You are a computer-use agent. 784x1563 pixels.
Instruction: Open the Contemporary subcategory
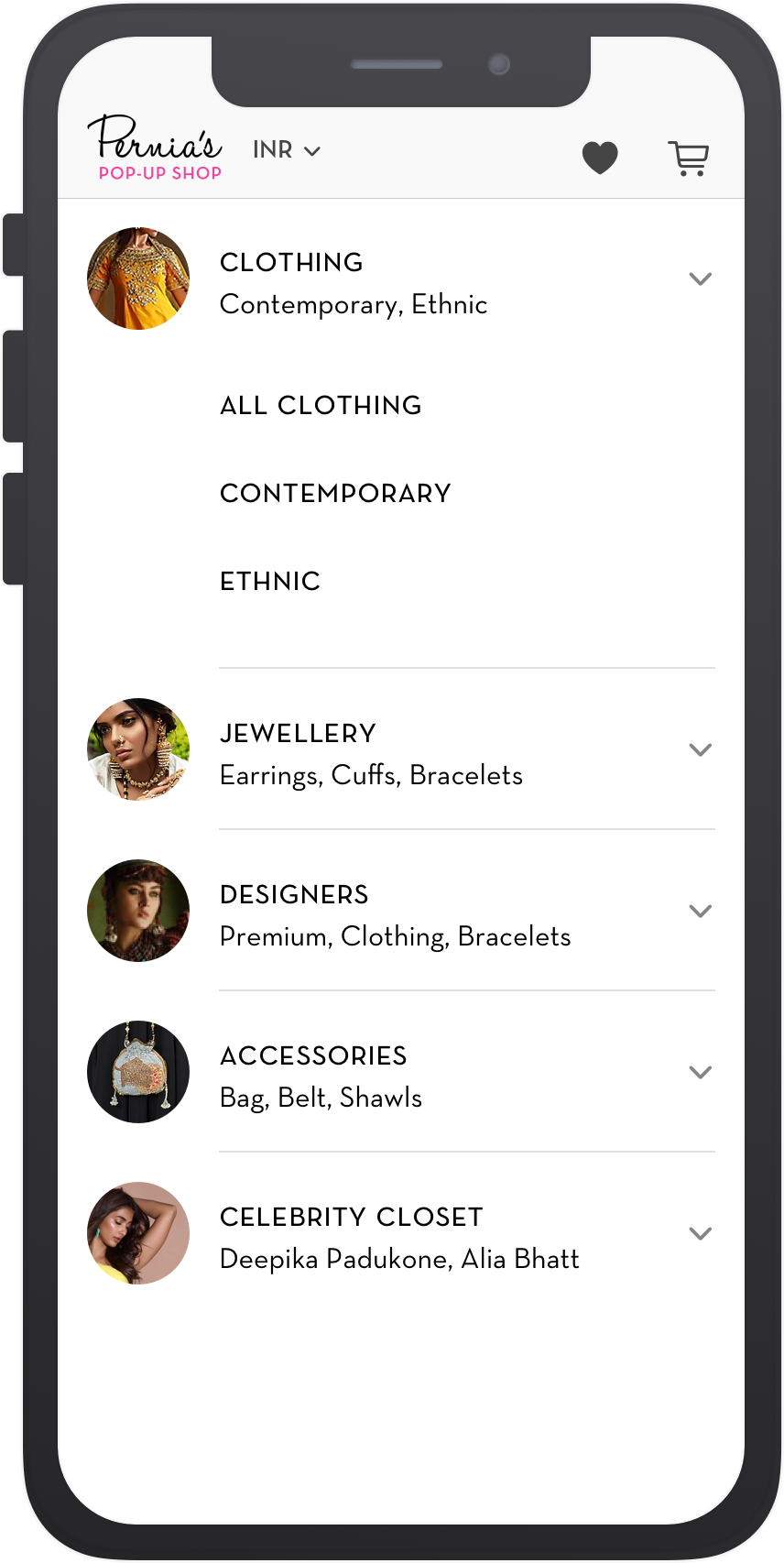[x=335, y=493]
